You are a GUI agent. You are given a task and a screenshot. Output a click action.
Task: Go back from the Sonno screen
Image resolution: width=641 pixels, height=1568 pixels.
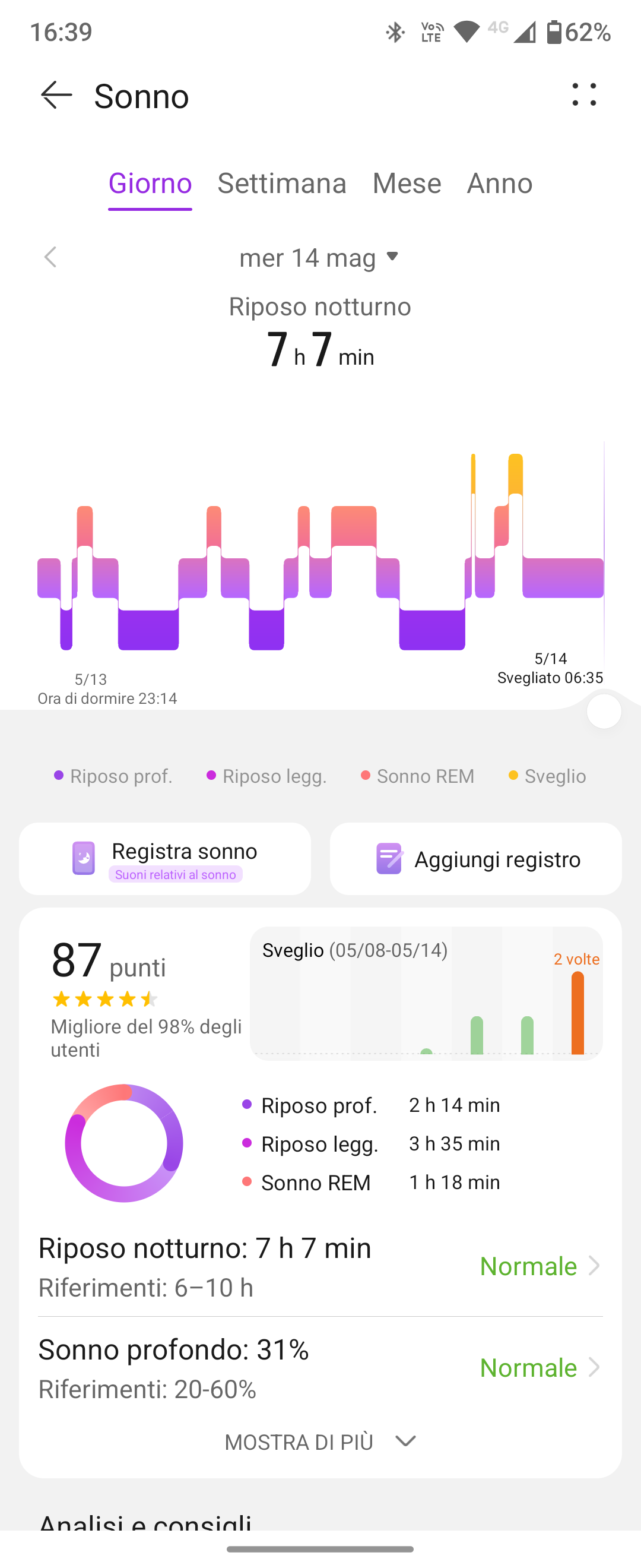pos(56,96)
